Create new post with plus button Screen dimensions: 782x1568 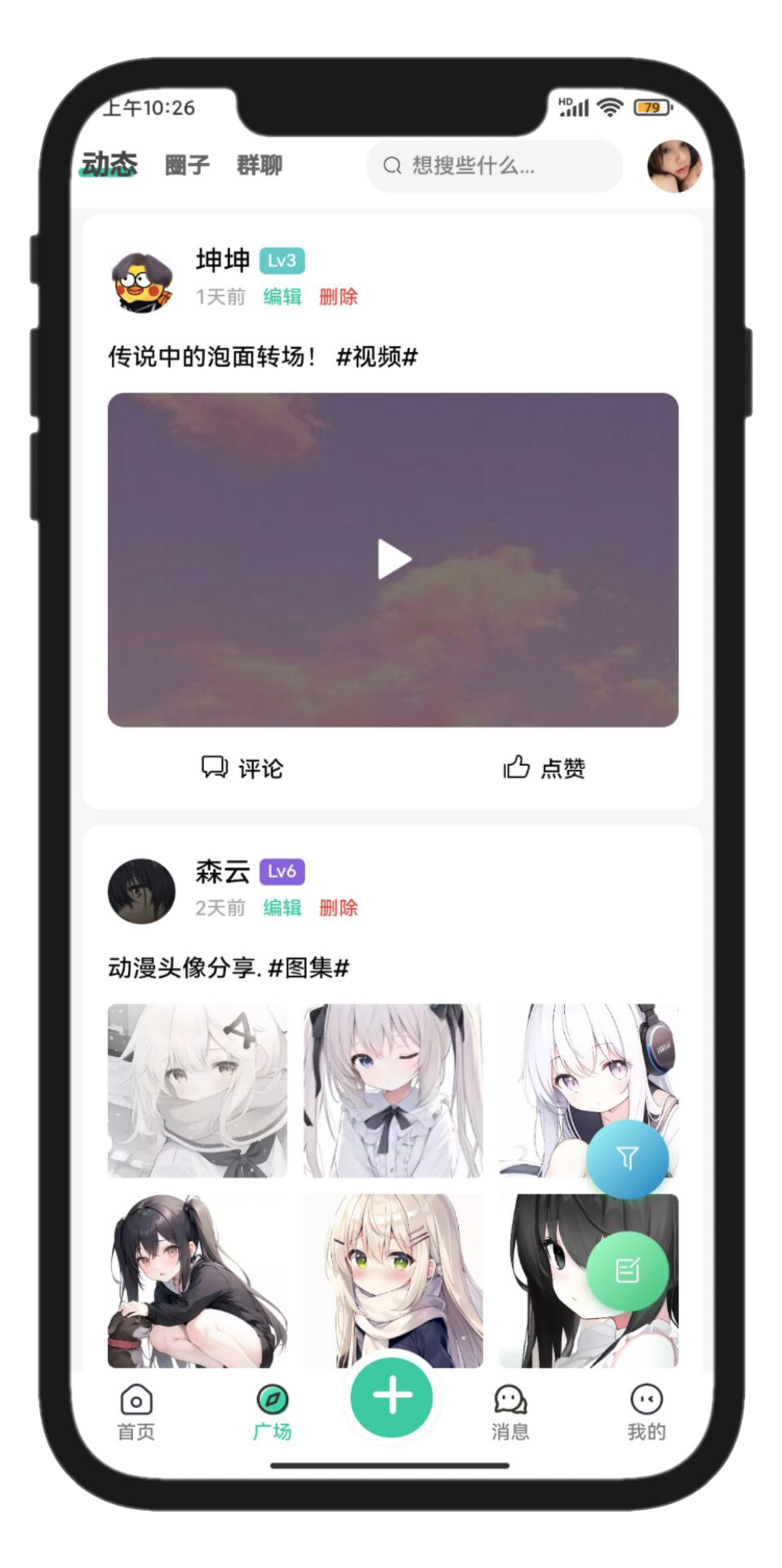392,1396
